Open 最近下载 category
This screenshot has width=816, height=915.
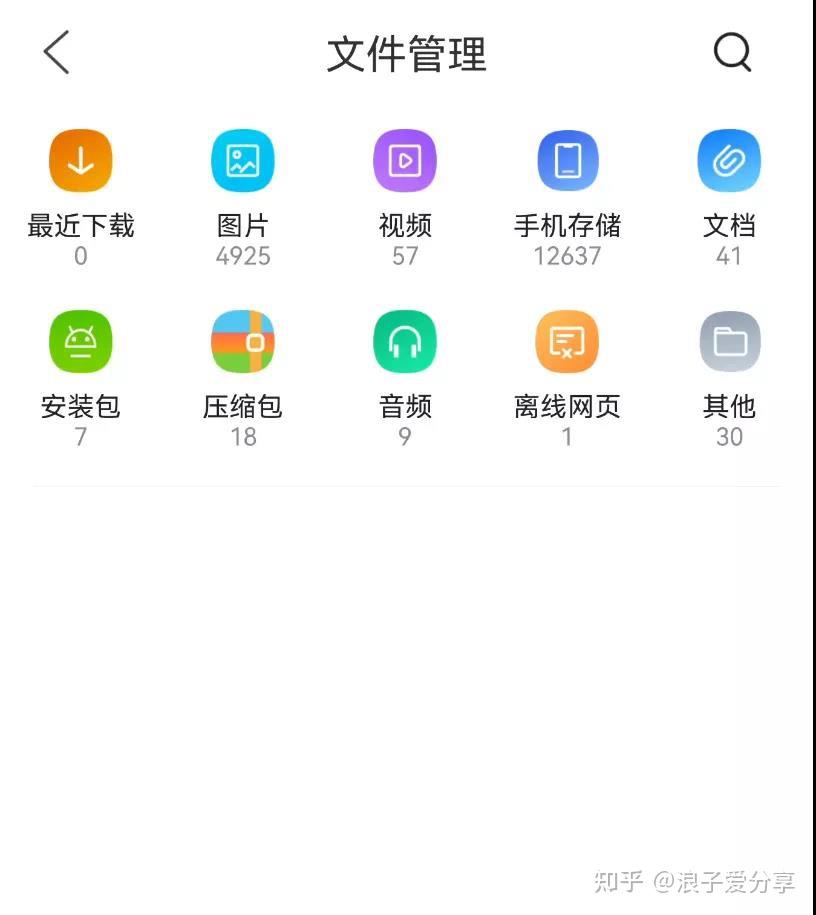pyautogui.click(x=81, y=162)
